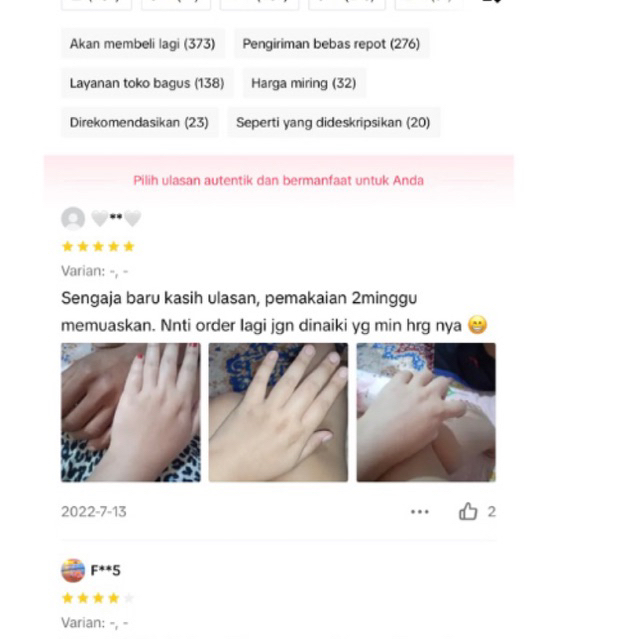Open more options on the 2022-7-13 review
Screen dimensions: 639x639
pos(420,511)
